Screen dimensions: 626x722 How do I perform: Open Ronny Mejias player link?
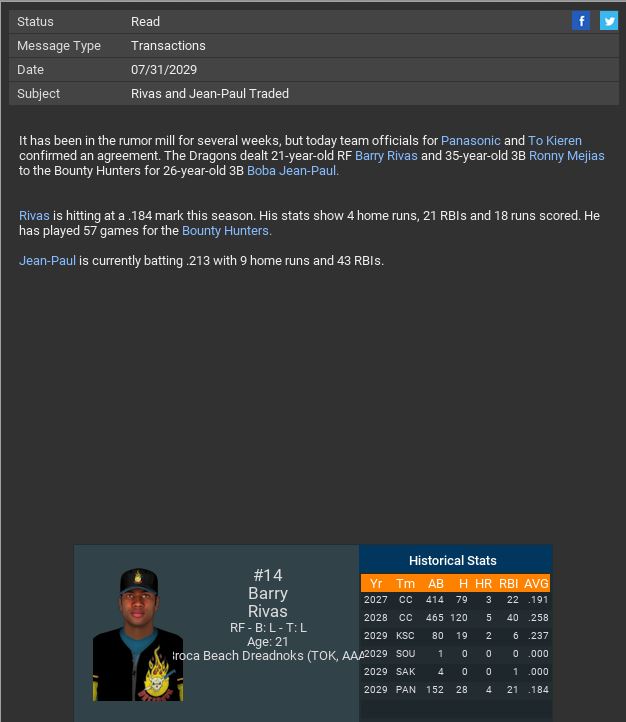click(x=566, y=156)
